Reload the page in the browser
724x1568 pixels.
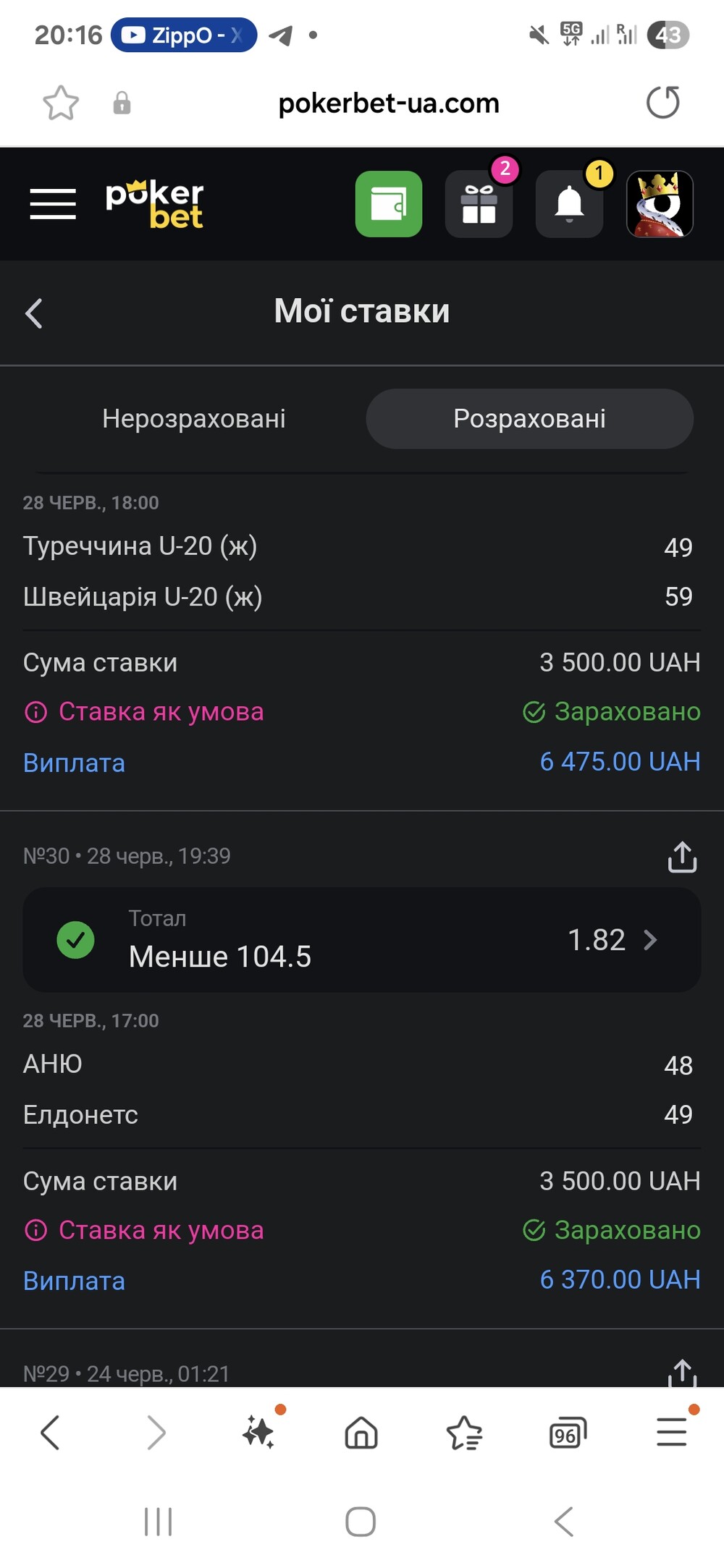[x=663, y=102]
